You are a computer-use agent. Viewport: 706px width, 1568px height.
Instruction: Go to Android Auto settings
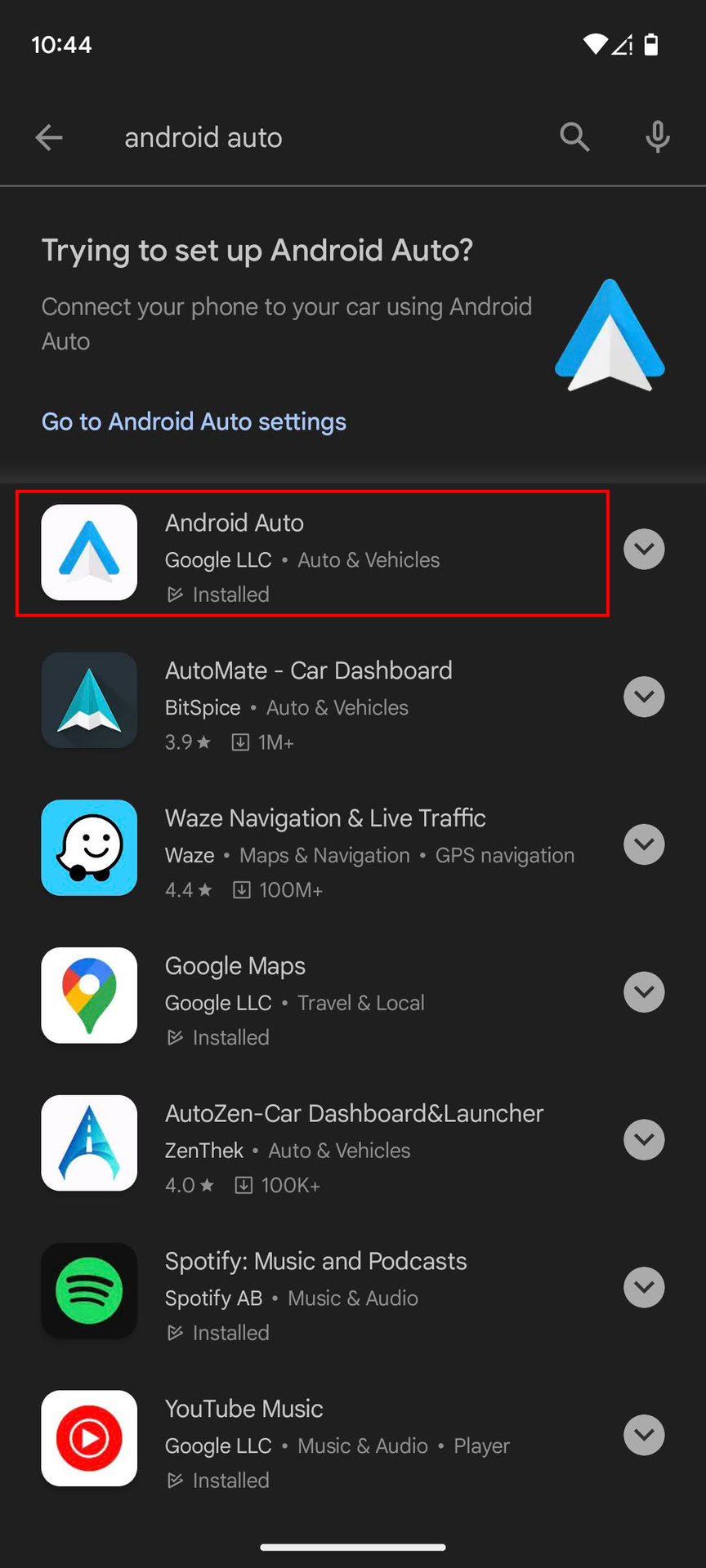(x=194, y=421)
